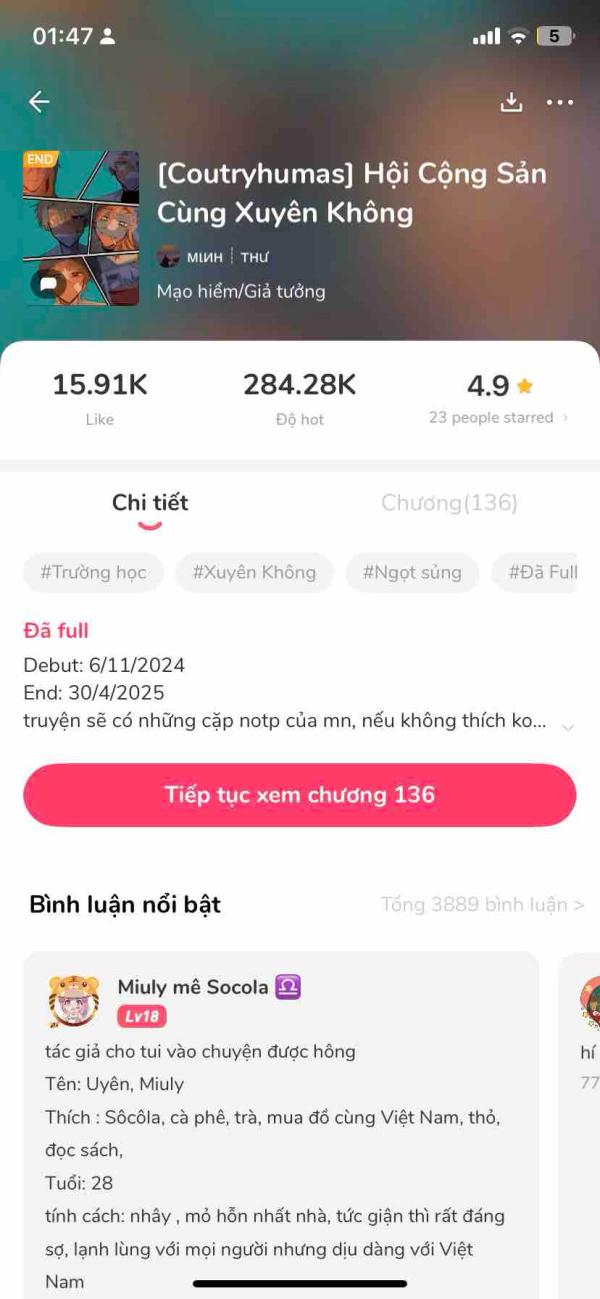Open Miuly mê Socola's avatar

(74, 1000)
